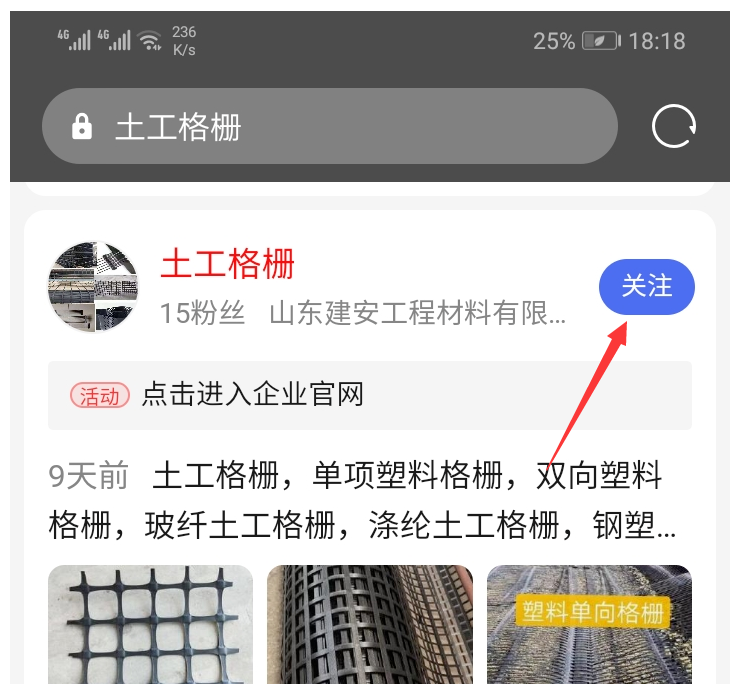The image size is (755, 684).
Task: Open the red 土工格栅 account name
Action: coord(228,264)
